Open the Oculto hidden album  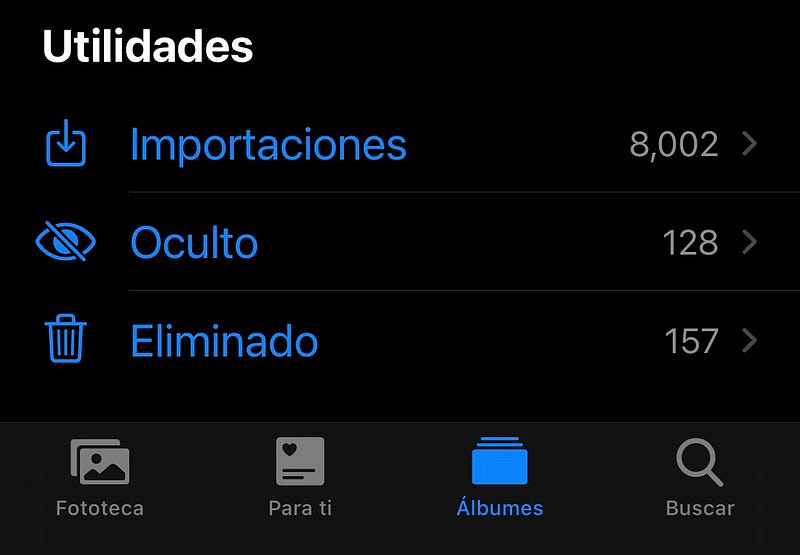tap(194, 243)
